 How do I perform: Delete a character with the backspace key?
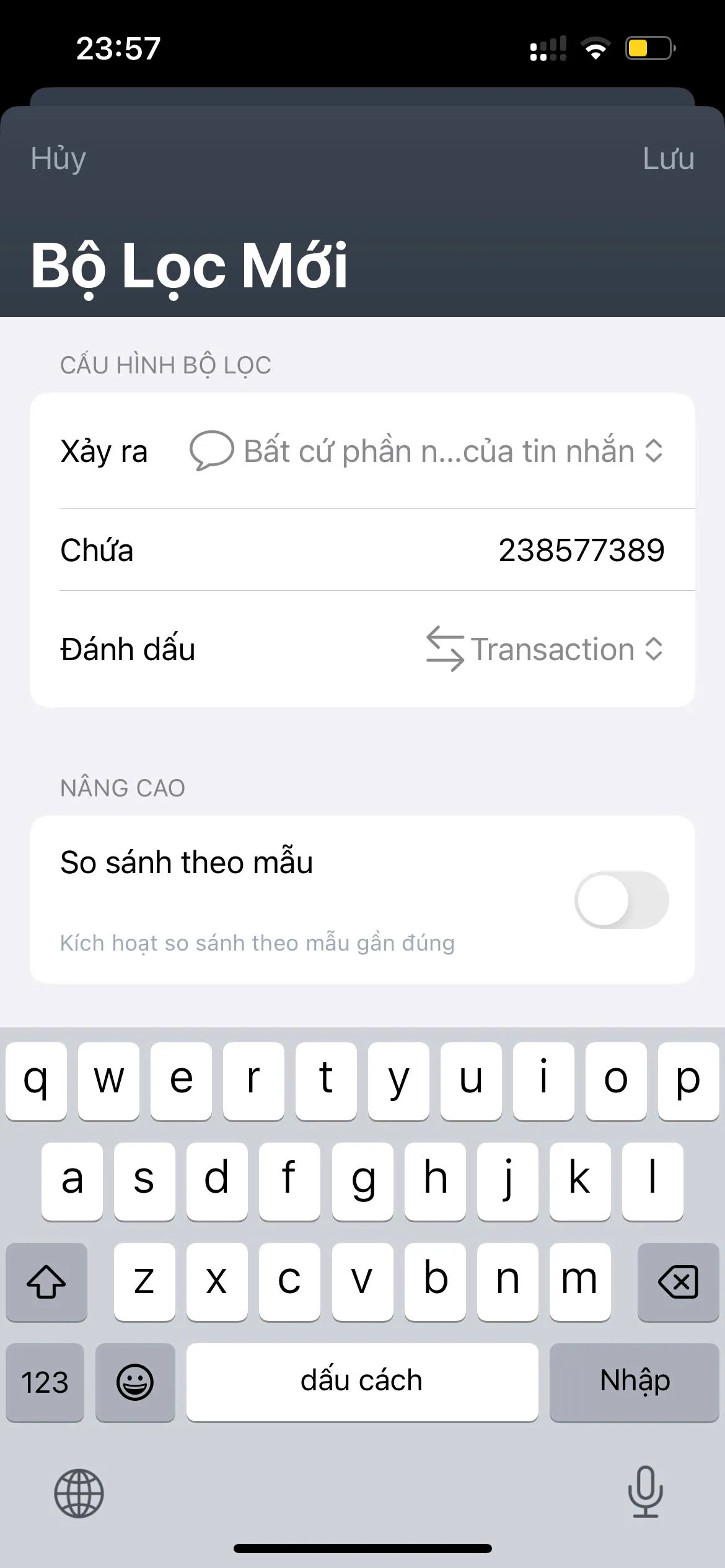point(678,1282)
